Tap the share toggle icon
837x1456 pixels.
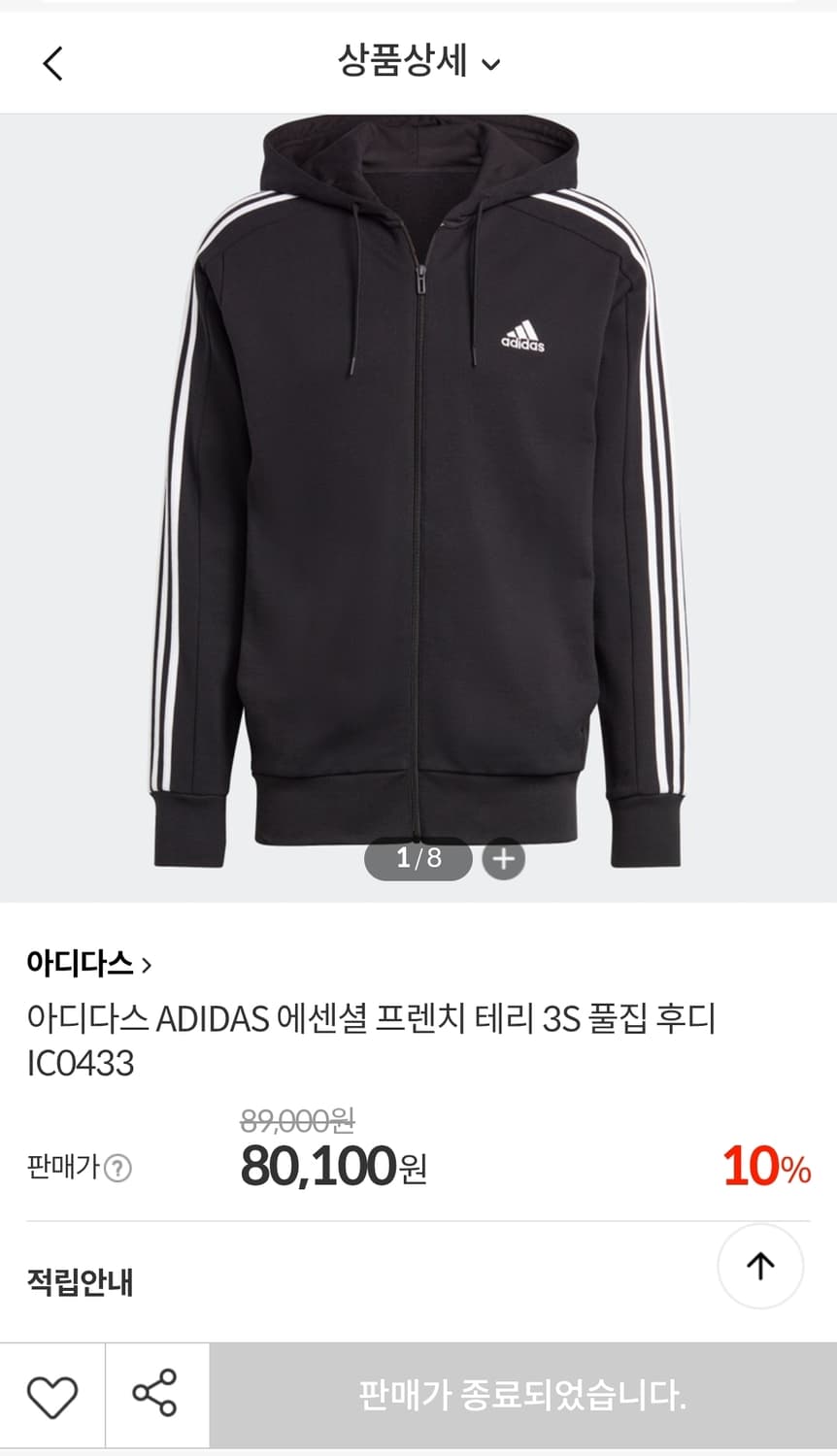(158, 1396)
